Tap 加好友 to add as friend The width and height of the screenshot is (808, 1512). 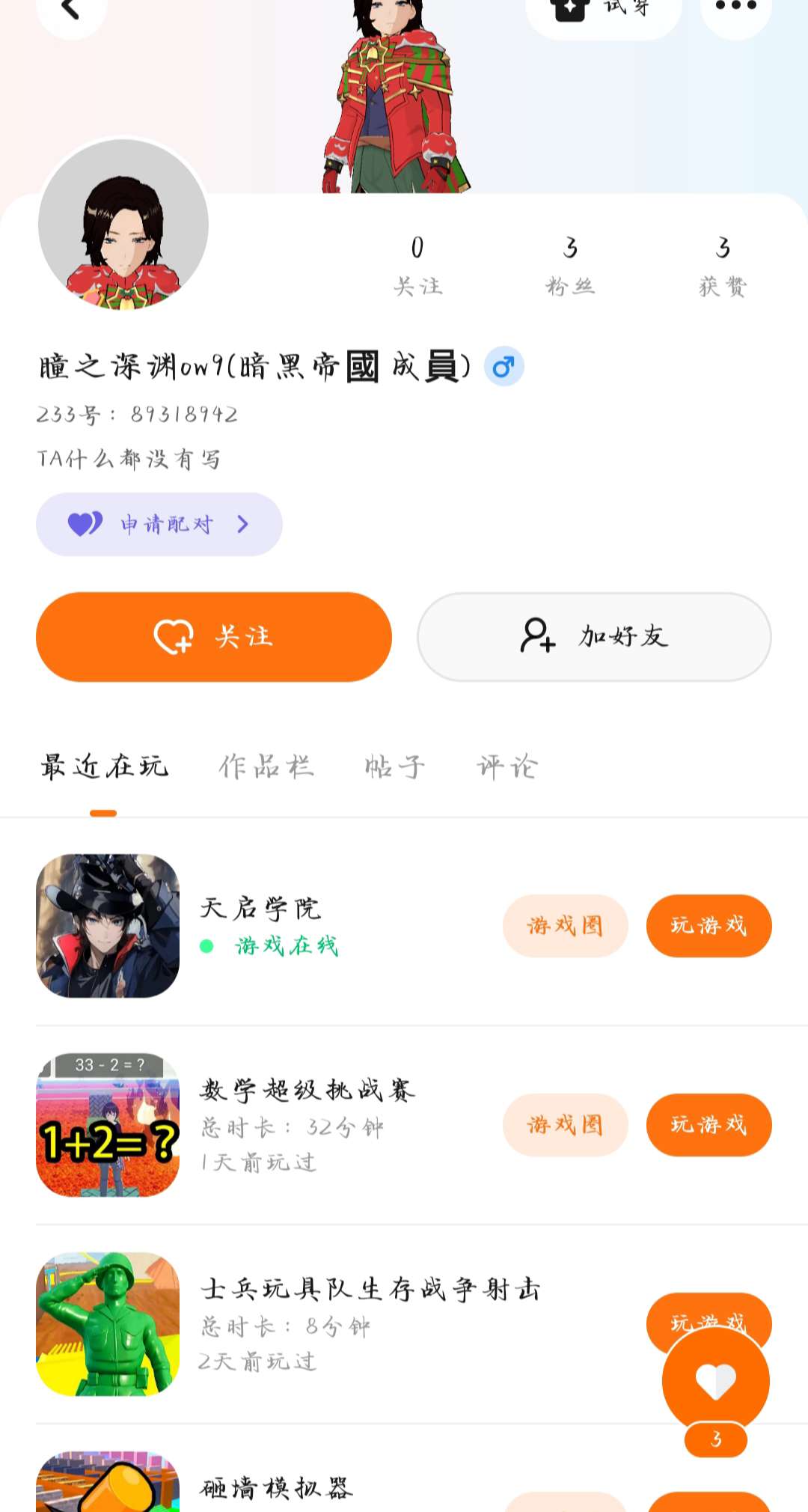click(594, 637)
